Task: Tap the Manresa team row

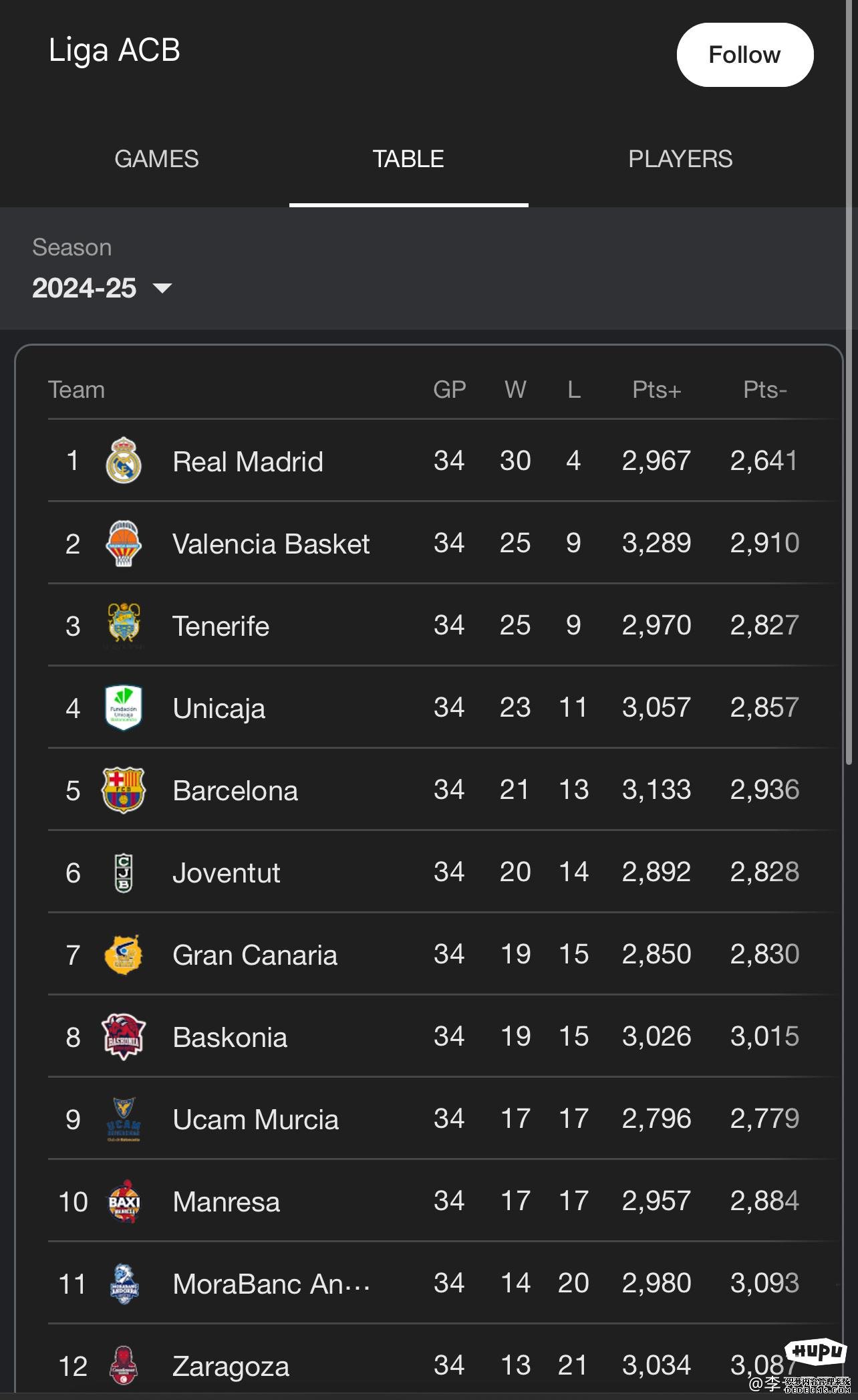Action: (444, 1201)
